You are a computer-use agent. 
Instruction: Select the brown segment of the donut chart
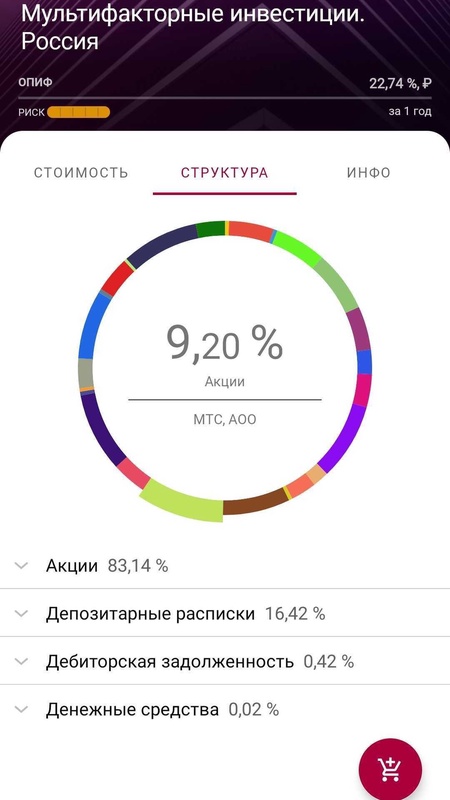pyautogui.click(x=255, y=502)
